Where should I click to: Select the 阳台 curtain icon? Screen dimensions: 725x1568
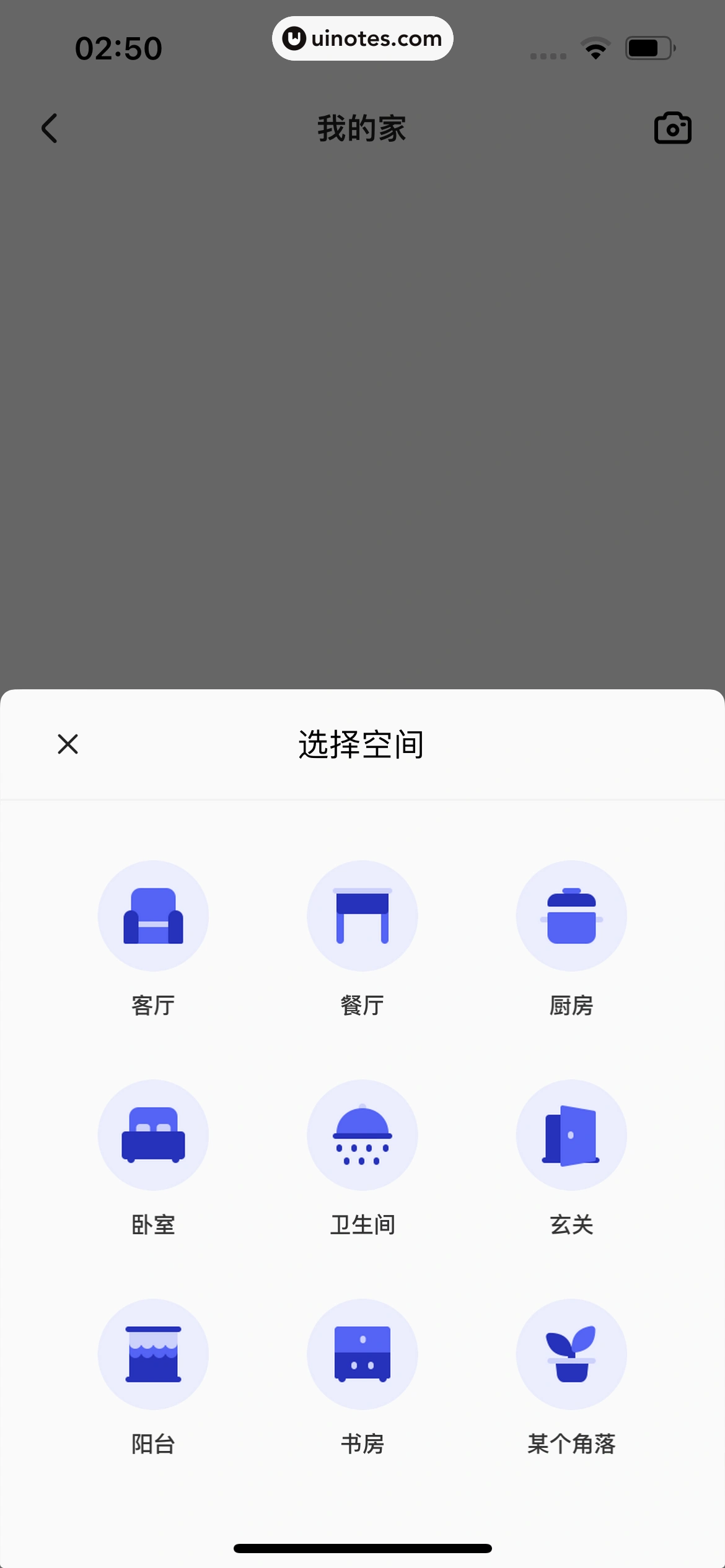153,1354
